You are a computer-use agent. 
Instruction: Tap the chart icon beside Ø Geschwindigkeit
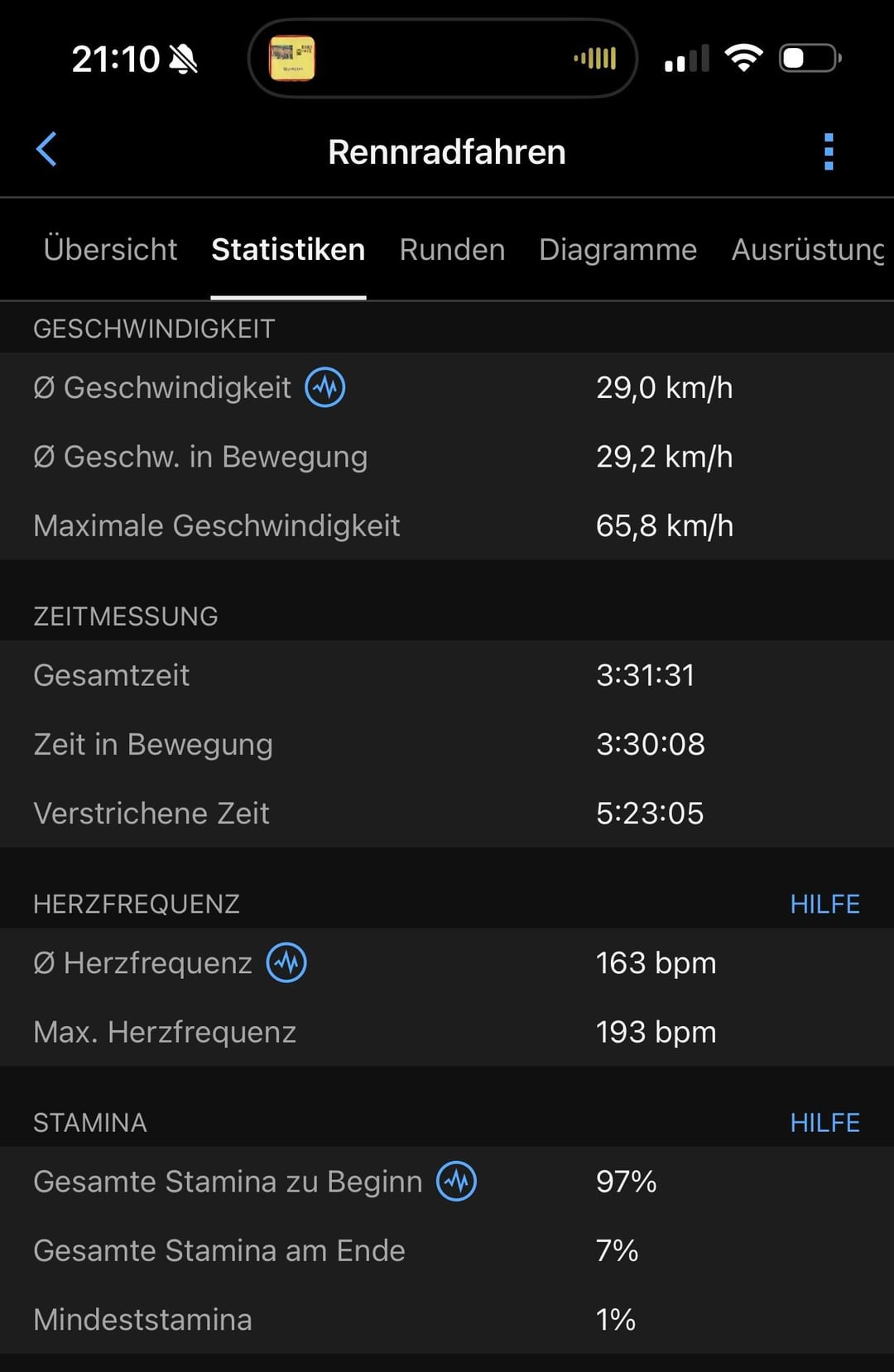coord(325,387)
